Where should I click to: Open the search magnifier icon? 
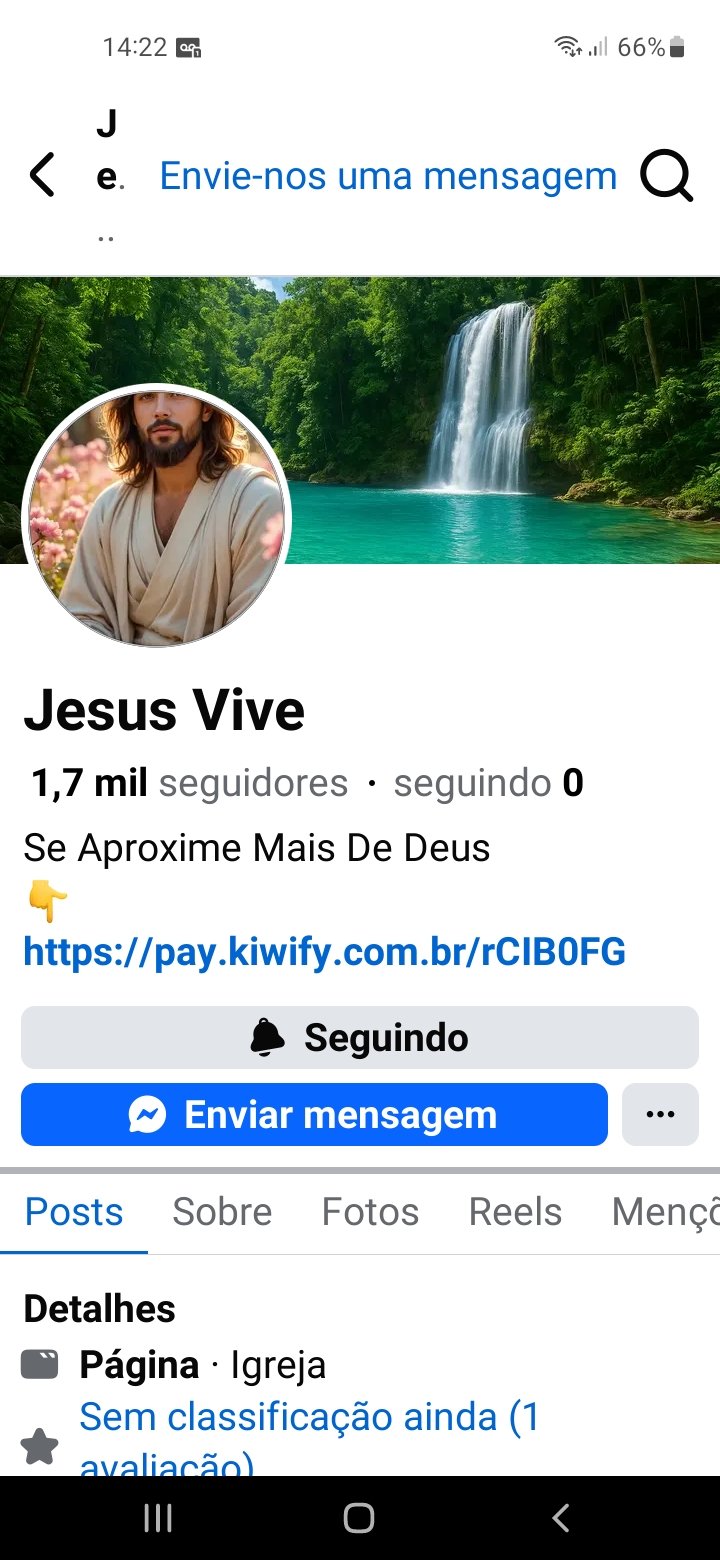pos(666,176)
